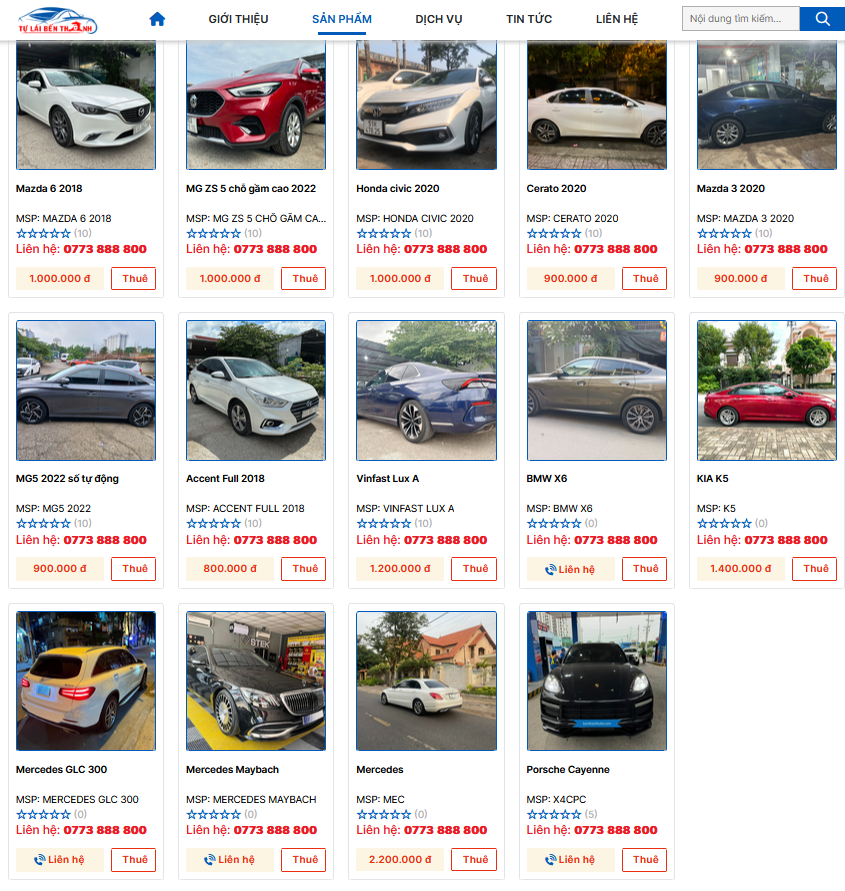Screen dimensions: 845x891
Task: View the Vinfast Lux A photo
Action: [426, 390]
